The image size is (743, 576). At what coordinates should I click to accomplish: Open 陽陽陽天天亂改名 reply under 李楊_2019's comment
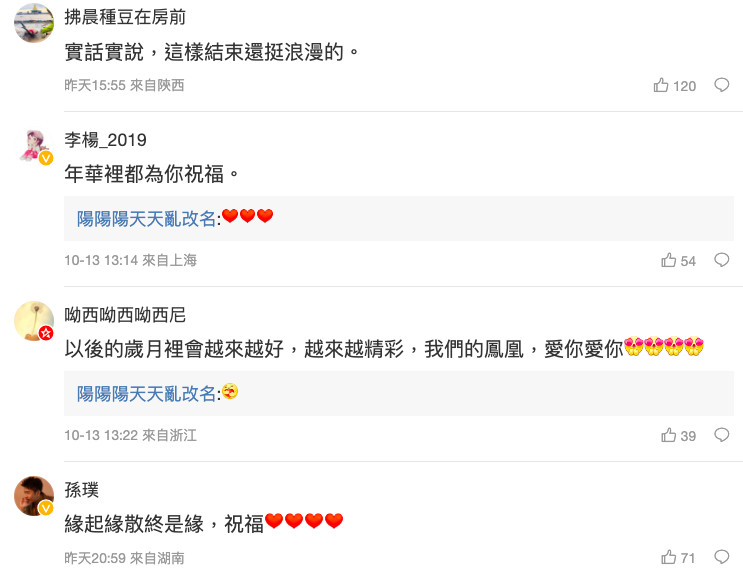(146, 218)
